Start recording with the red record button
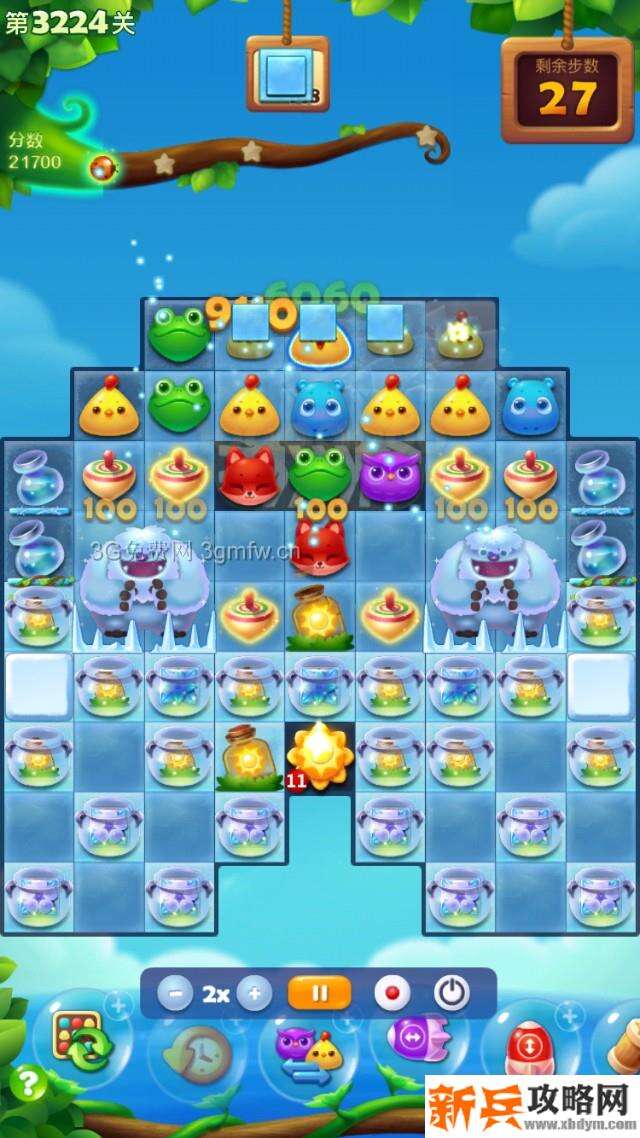The image size is (640, 1138). click(x=392, y=994)
